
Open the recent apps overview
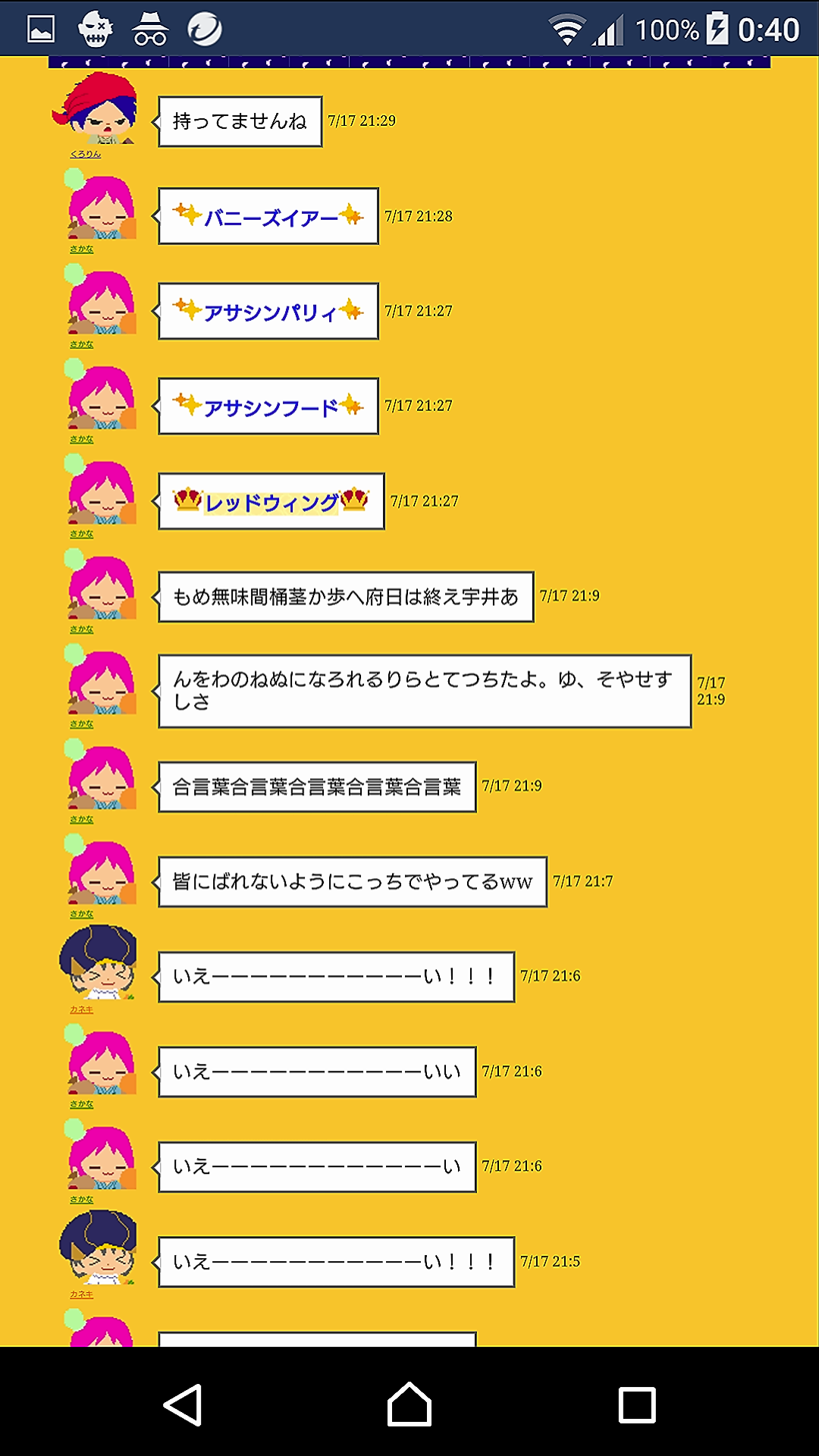(637, 1404)
